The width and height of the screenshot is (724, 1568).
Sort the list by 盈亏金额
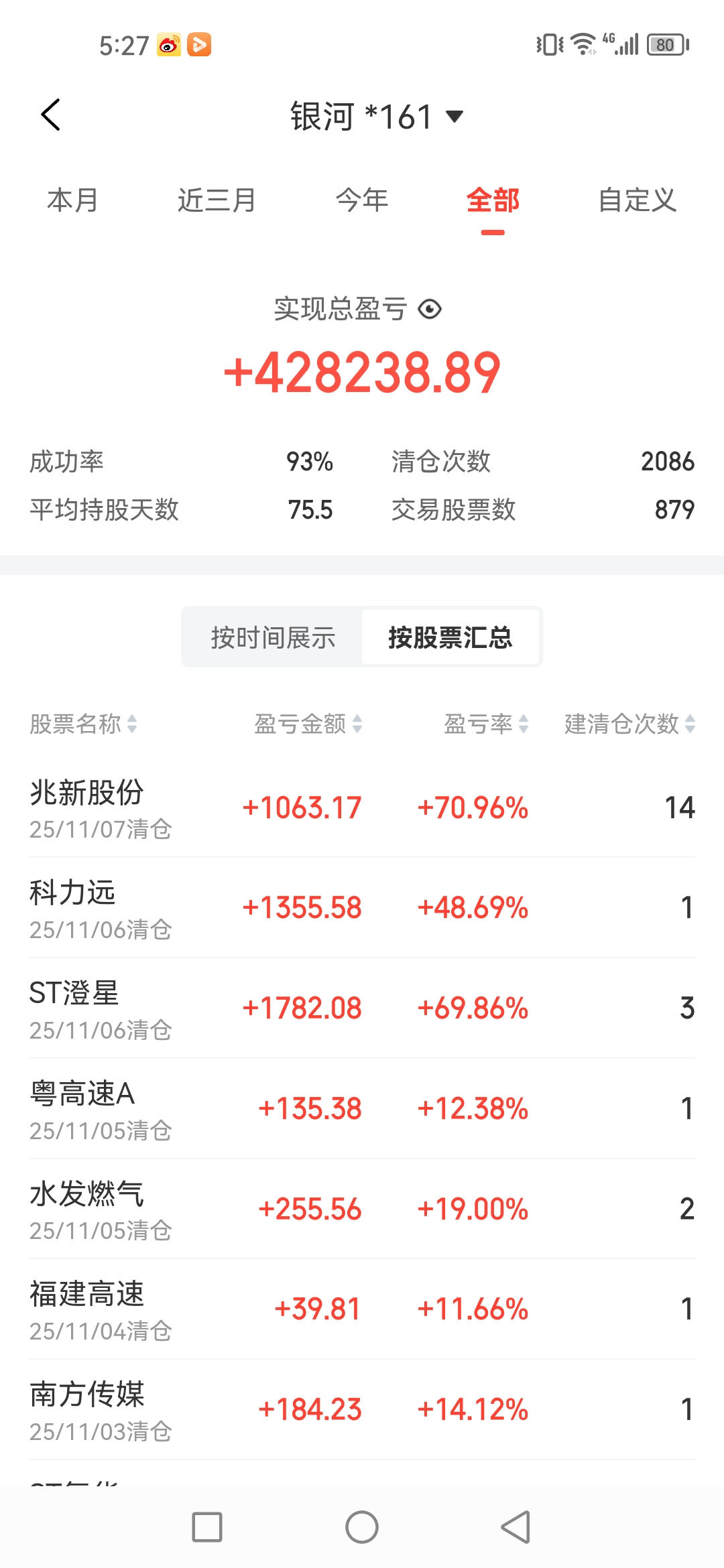click(x=308, y=724)
